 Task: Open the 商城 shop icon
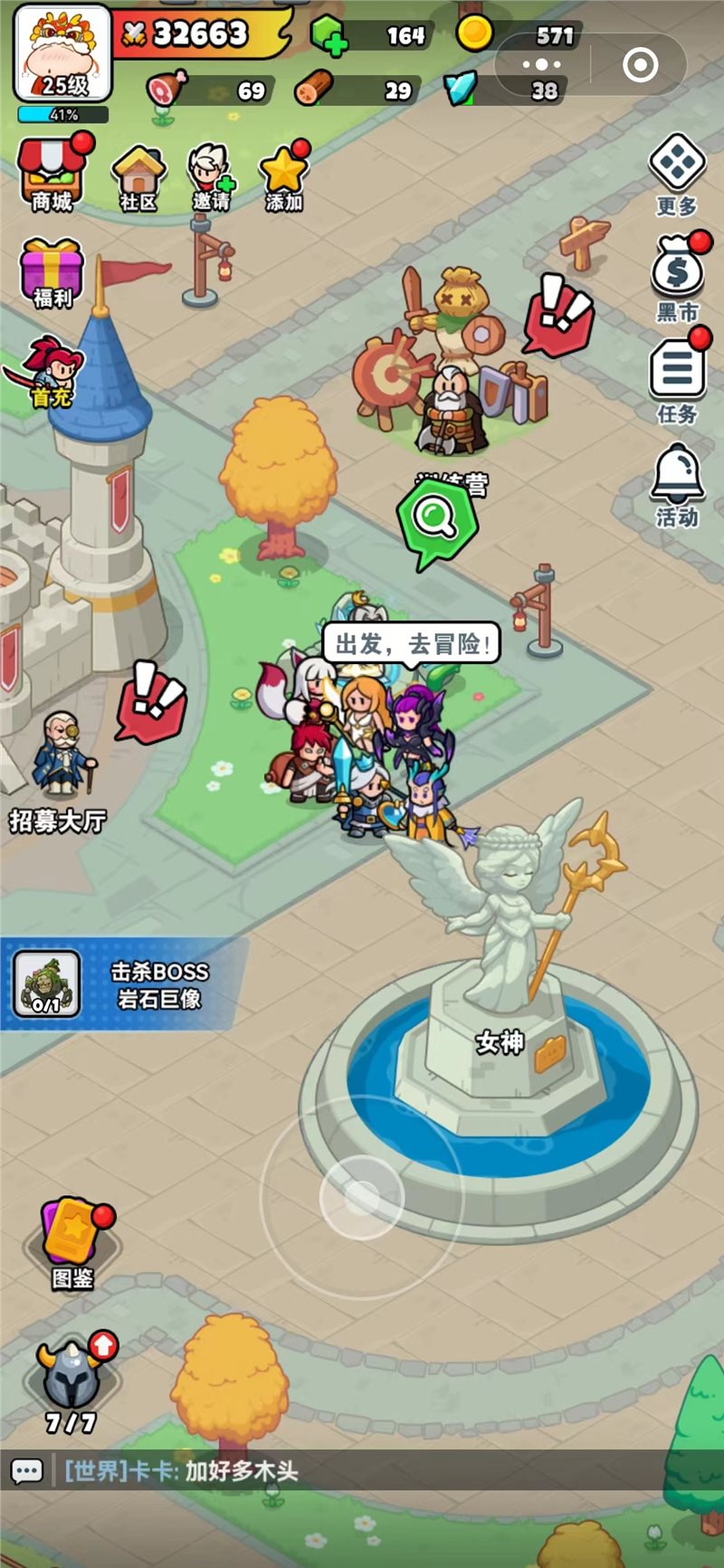(52, 174)
